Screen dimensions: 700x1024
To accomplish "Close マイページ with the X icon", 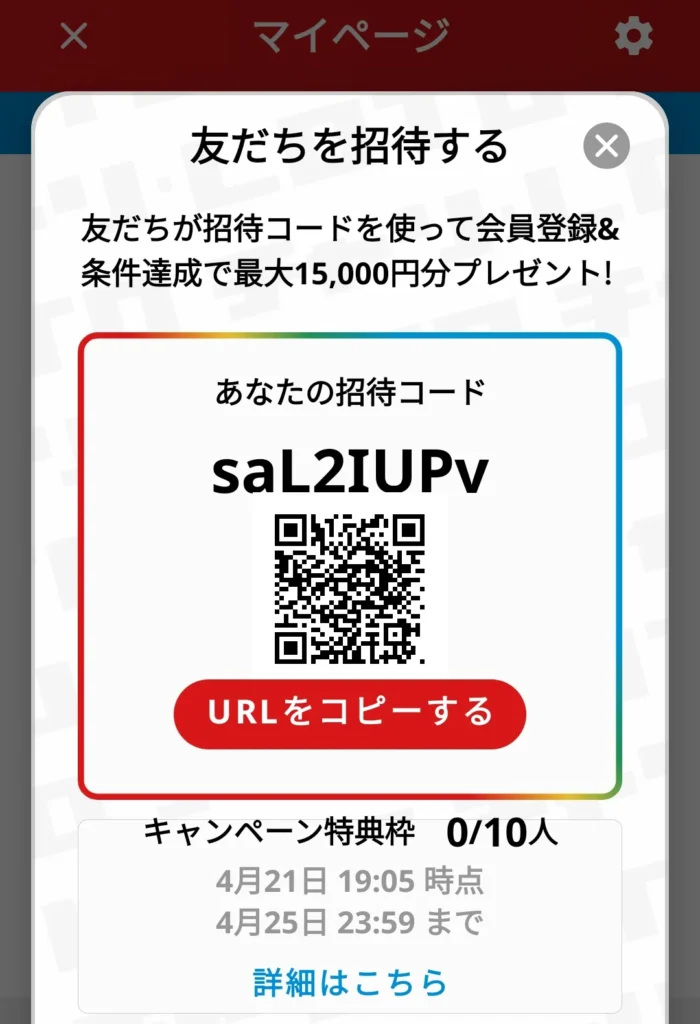I will pos(74,37).
